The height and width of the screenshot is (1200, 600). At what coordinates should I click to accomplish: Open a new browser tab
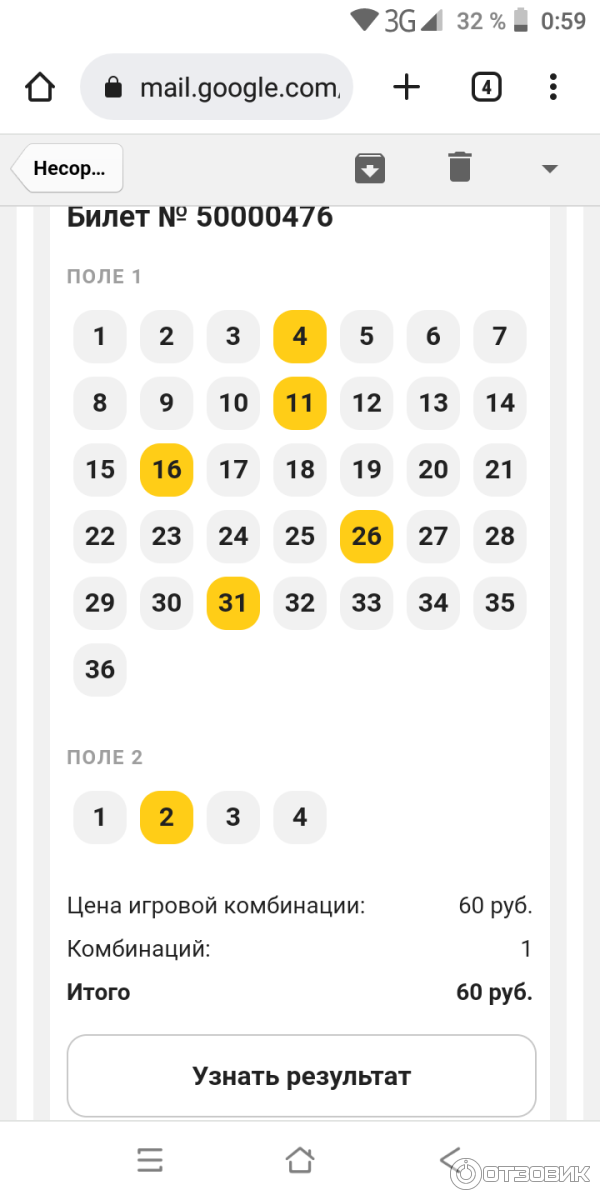pyautogui.click(x=406, y=88)
